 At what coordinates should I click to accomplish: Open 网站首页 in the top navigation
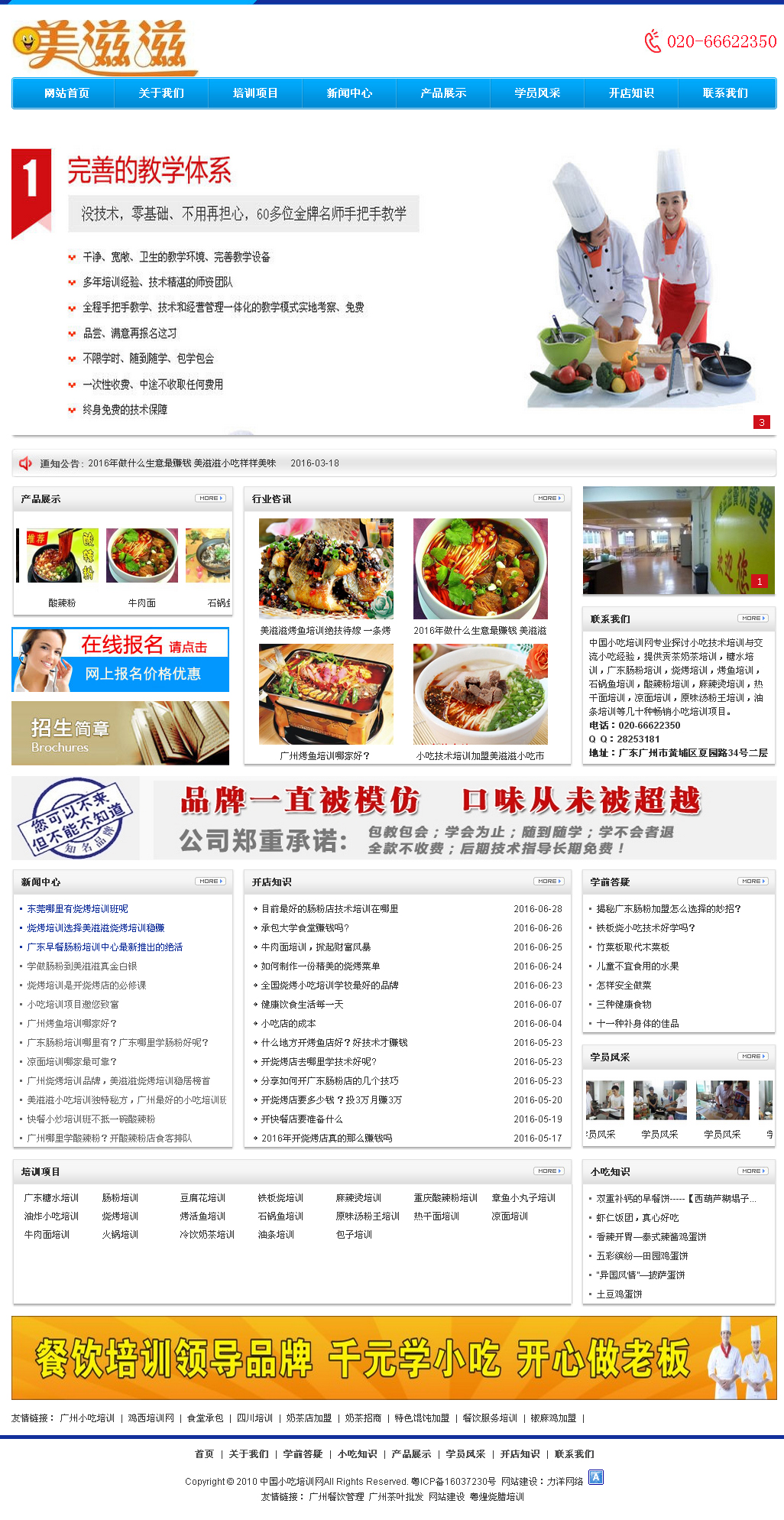click(66, 93)
